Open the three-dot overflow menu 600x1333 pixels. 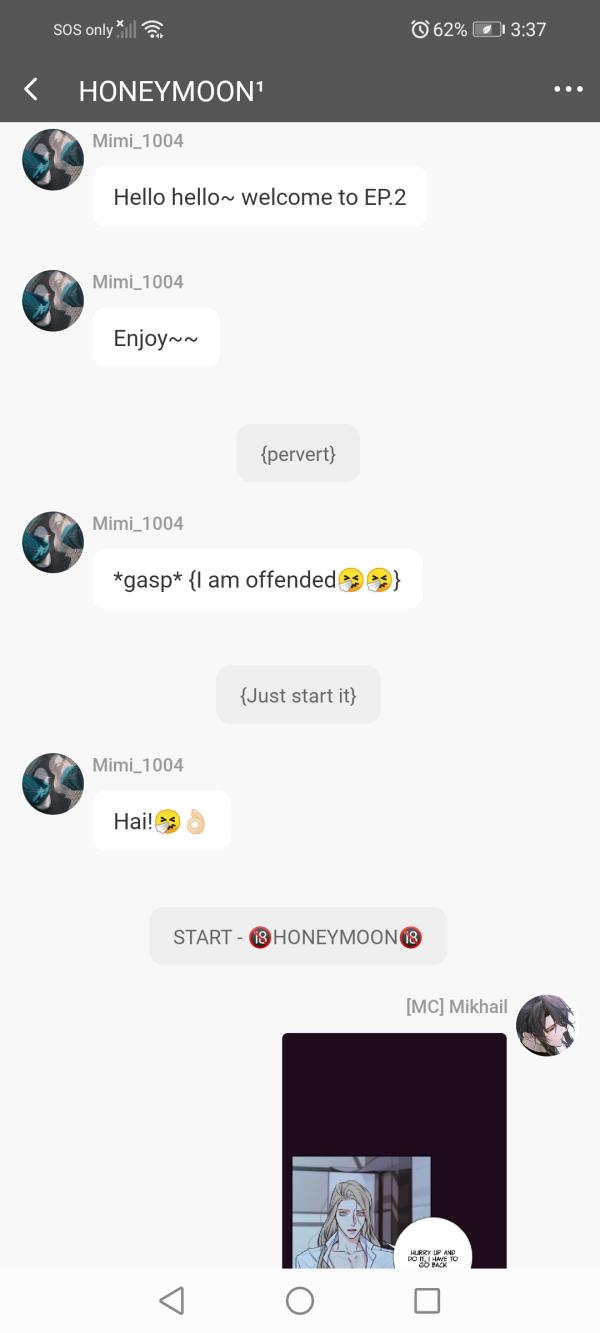(x=568, y=90)
